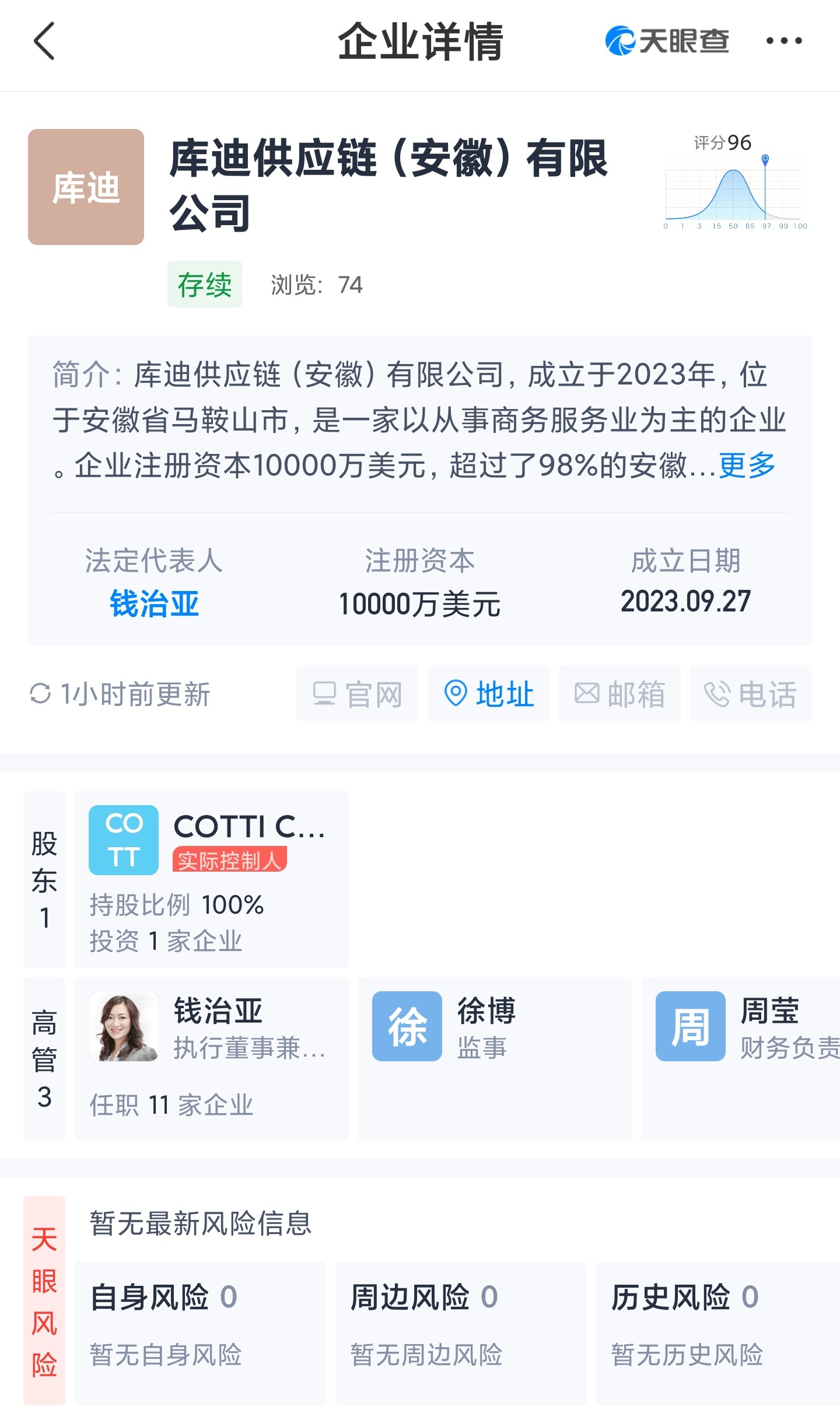840x1423 pixels.
Task: Open the 历史风险 card
Action: pos(717,1333)
